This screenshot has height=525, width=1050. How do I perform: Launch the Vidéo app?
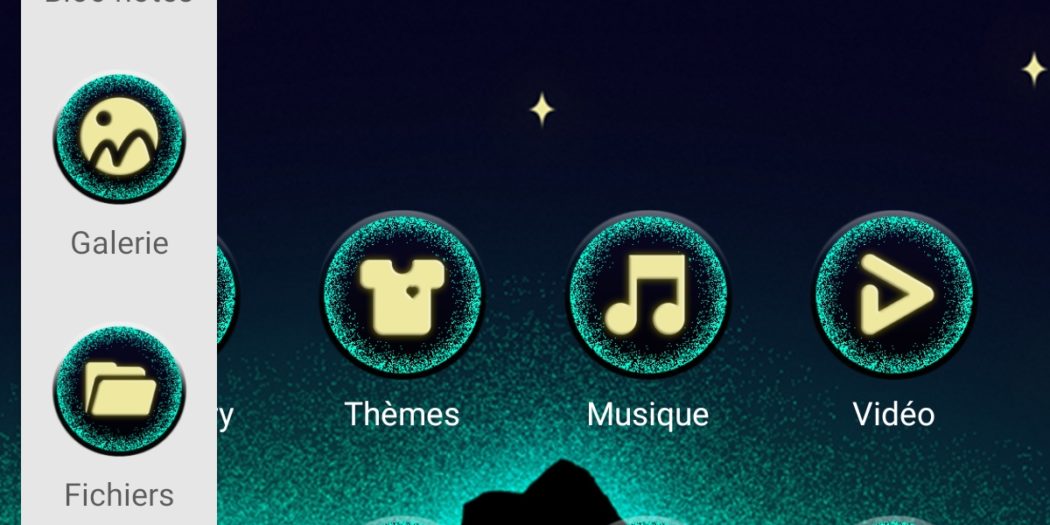(x=893, y=296)
